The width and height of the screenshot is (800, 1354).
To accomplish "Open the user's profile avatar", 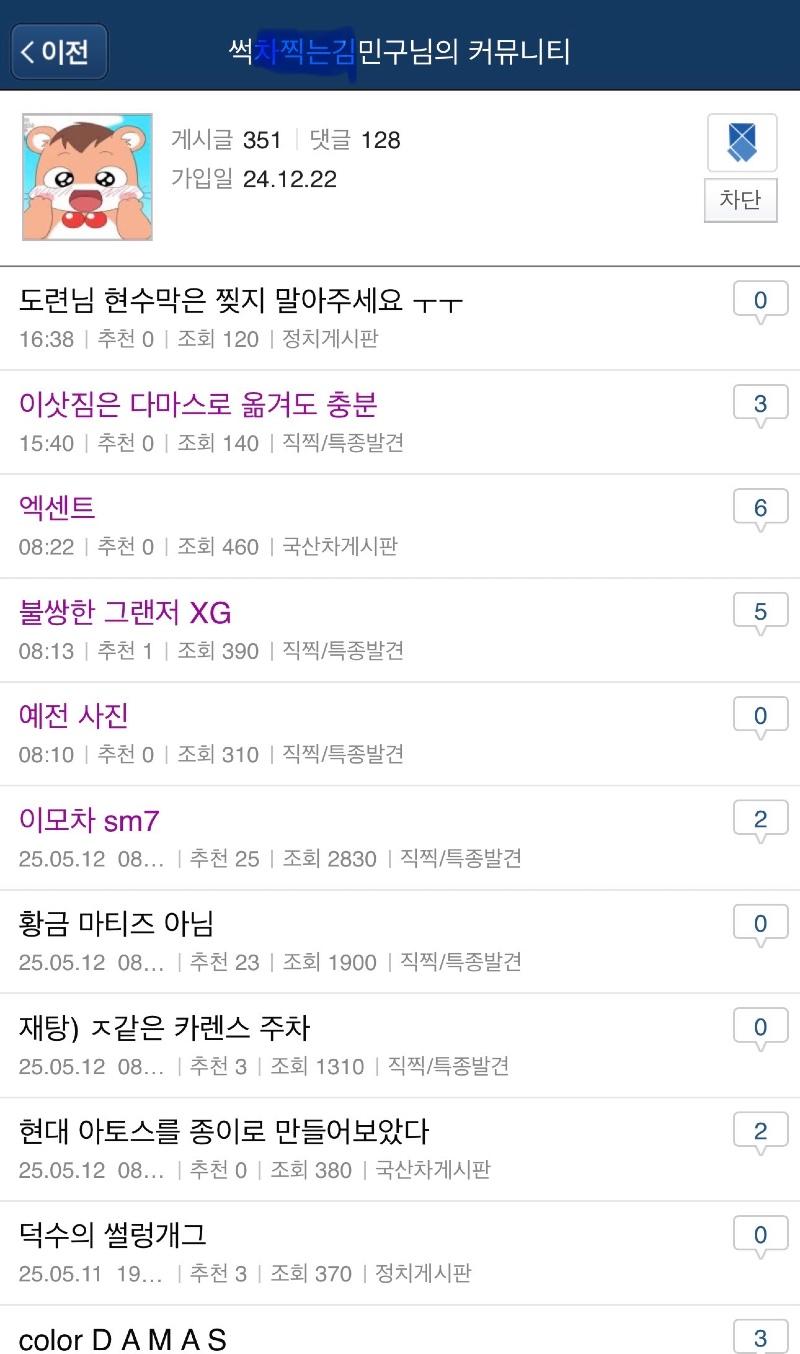I will click(87, 177).
